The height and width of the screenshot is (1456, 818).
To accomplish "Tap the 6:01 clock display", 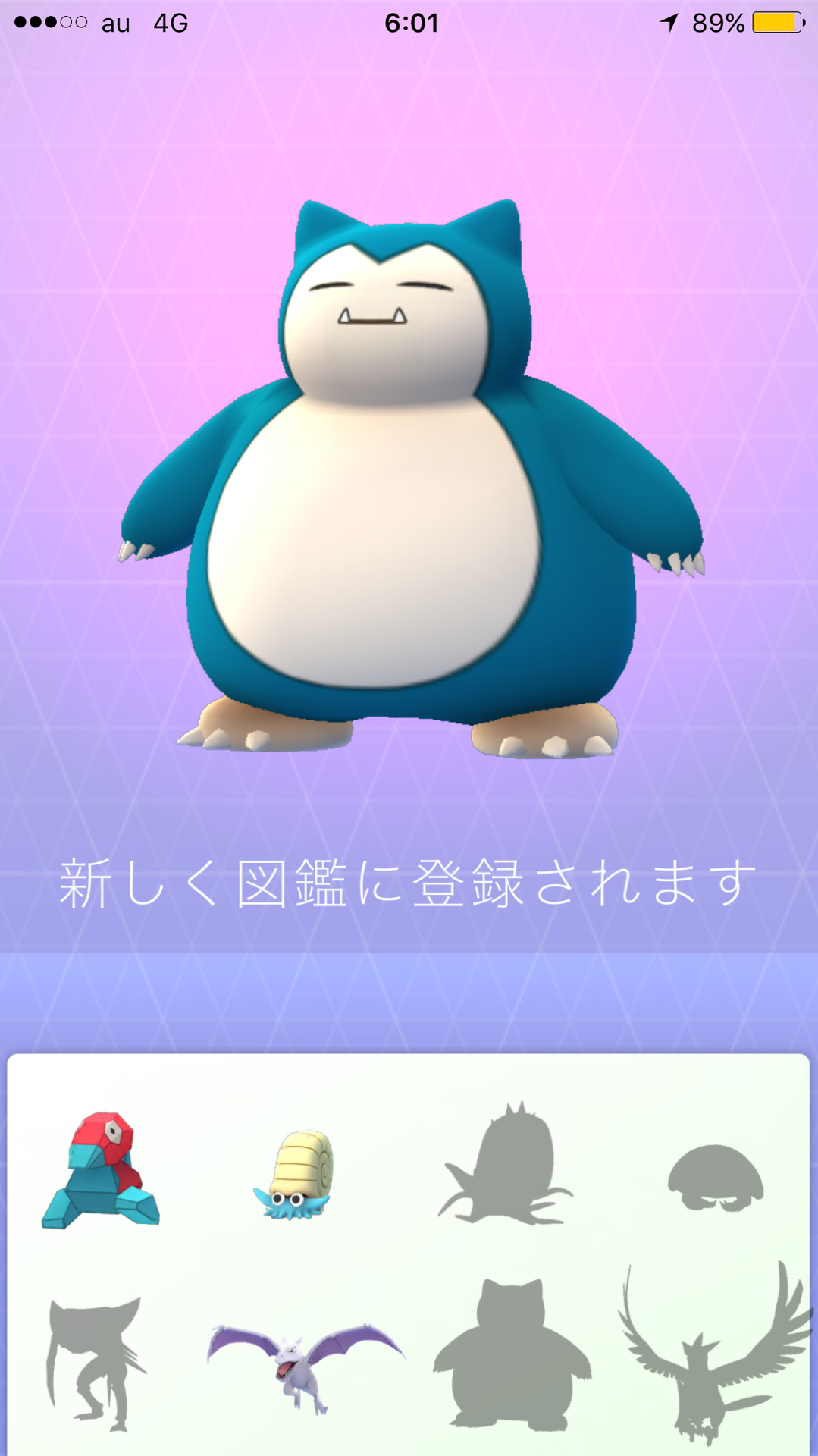I will [409, 23].
